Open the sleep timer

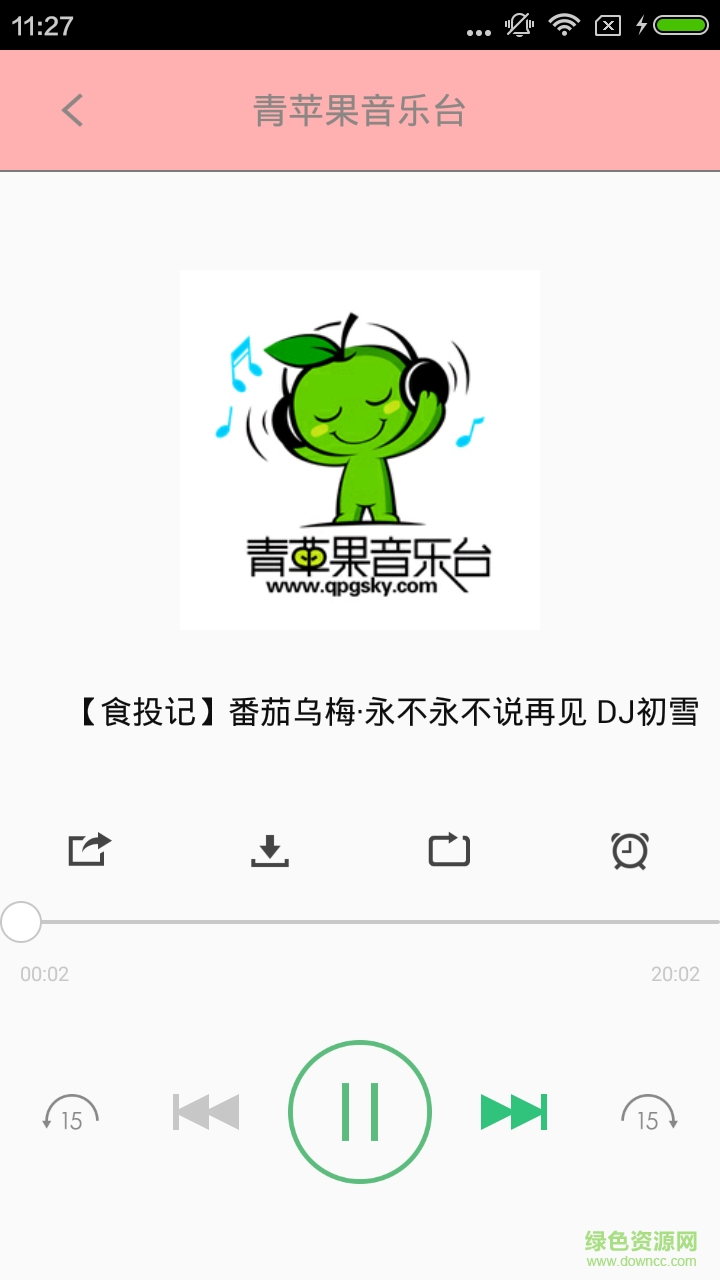pos(629,849)
